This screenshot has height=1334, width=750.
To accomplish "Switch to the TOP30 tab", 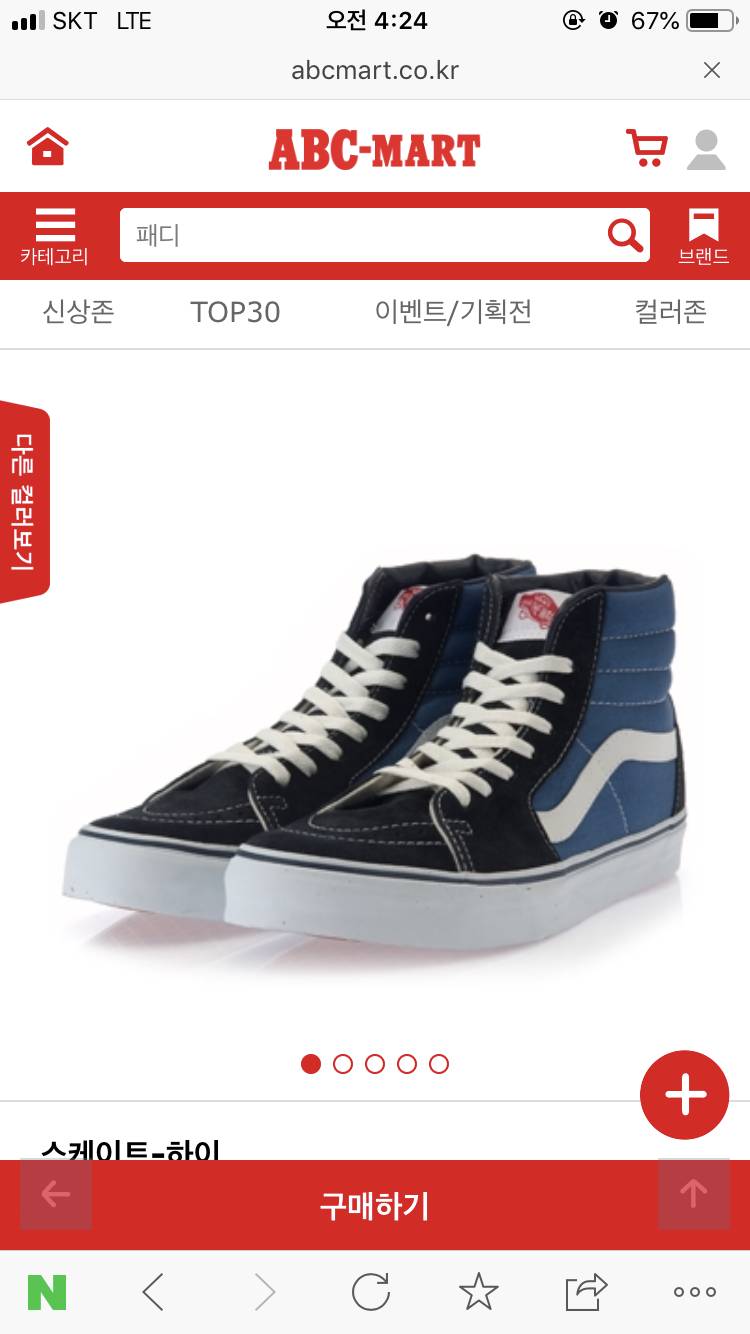I will [235, 312].
